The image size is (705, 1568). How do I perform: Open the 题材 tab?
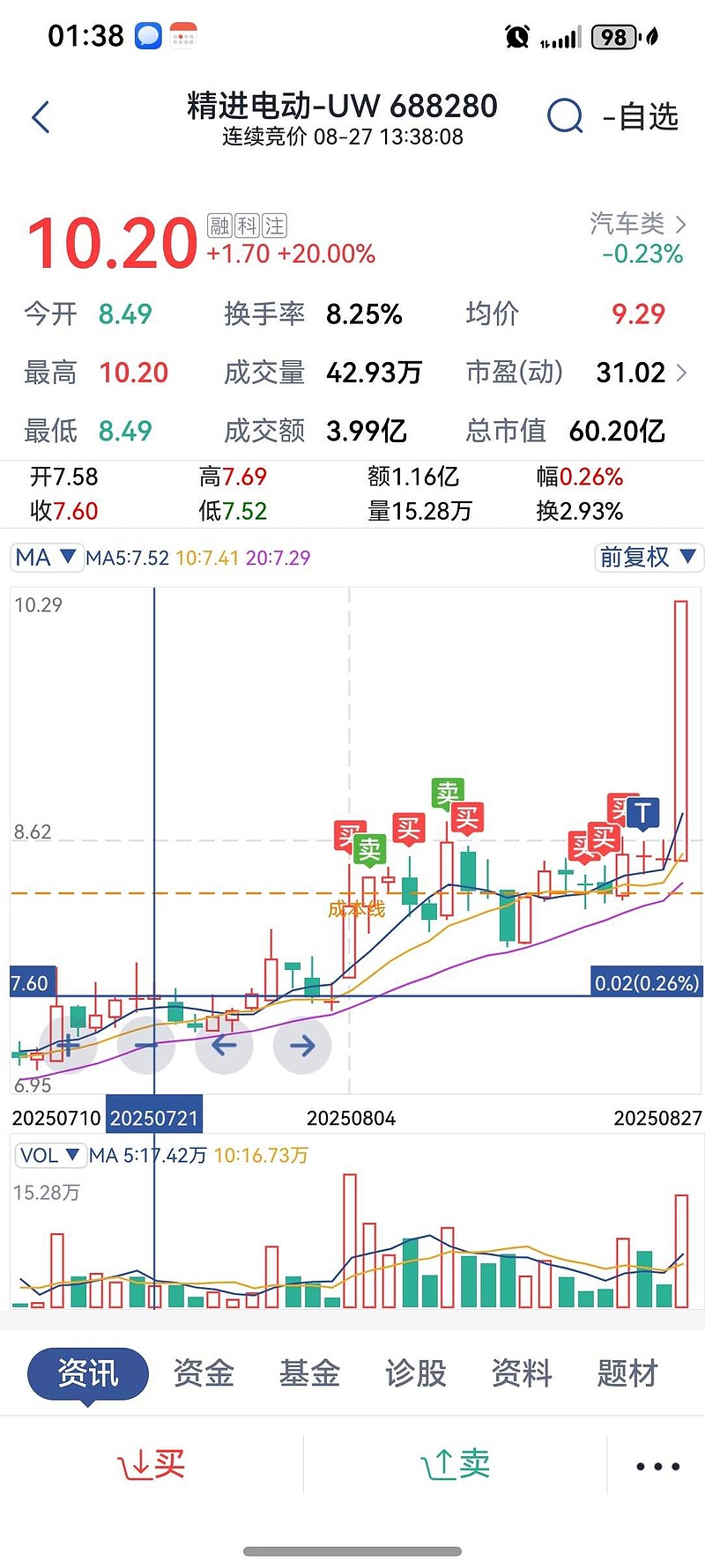(x=627, y=1373)
